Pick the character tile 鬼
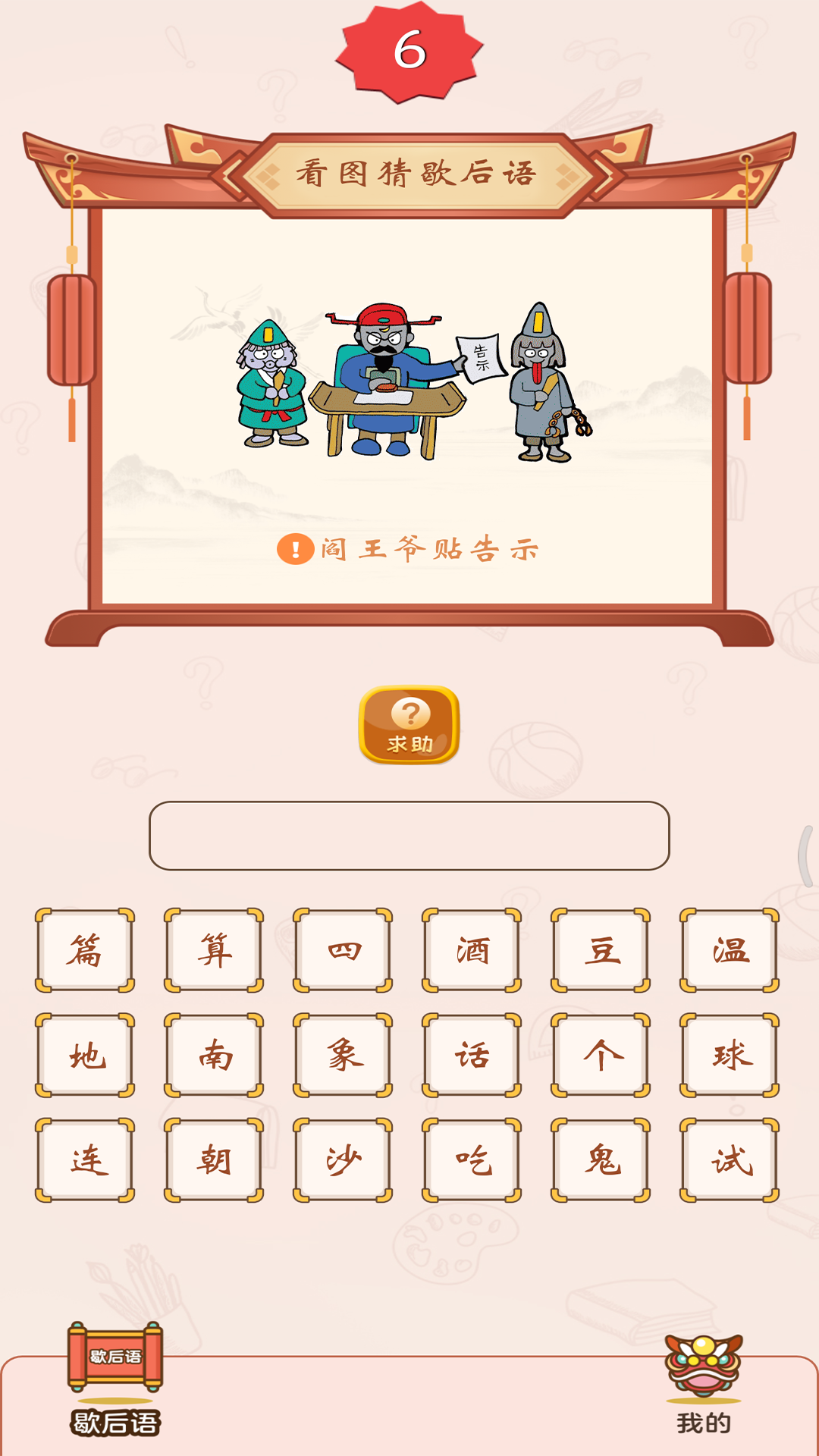The height and width of the screenshot is (1456, 819). point(601,1159)
